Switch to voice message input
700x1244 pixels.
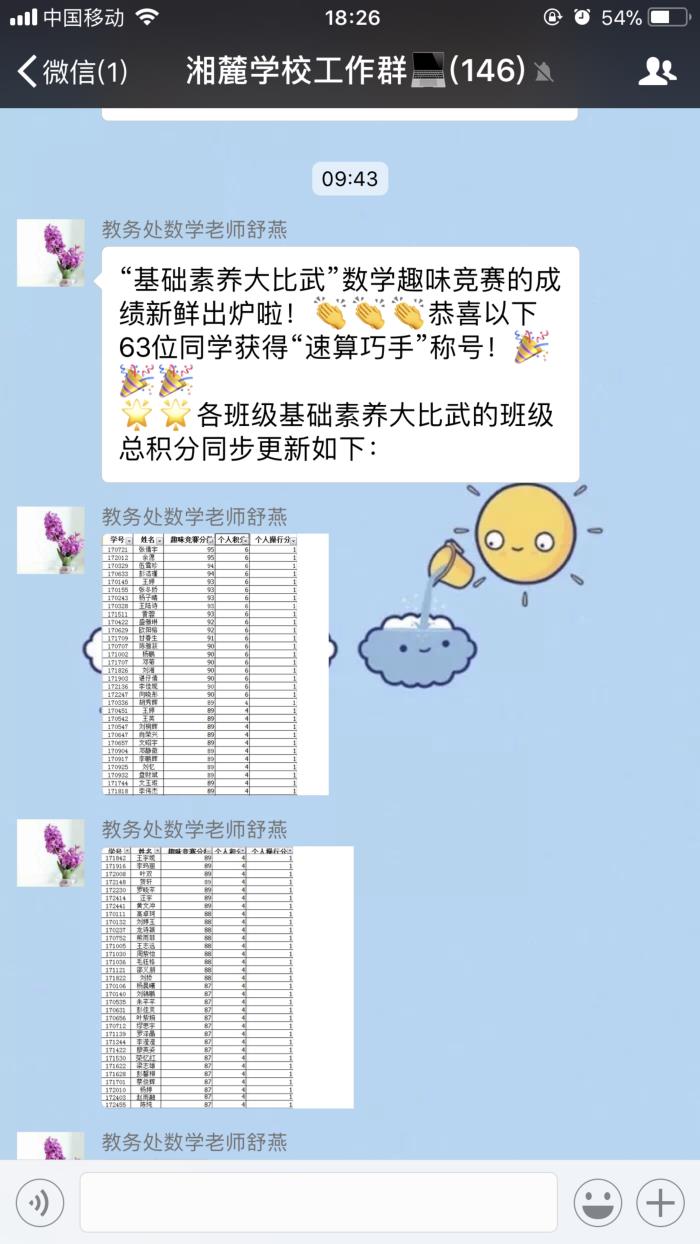click(40, 1202)
